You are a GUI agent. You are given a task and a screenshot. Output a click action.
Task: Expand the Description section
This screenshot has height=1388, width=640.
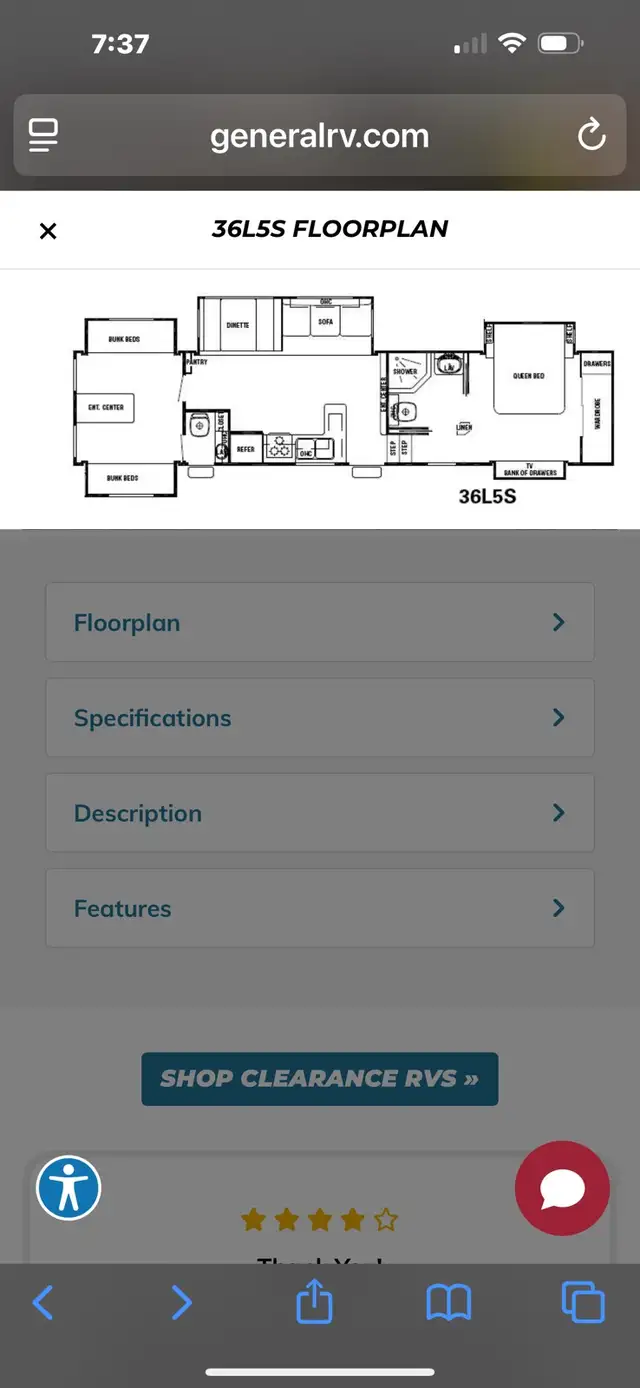[320, 813]
